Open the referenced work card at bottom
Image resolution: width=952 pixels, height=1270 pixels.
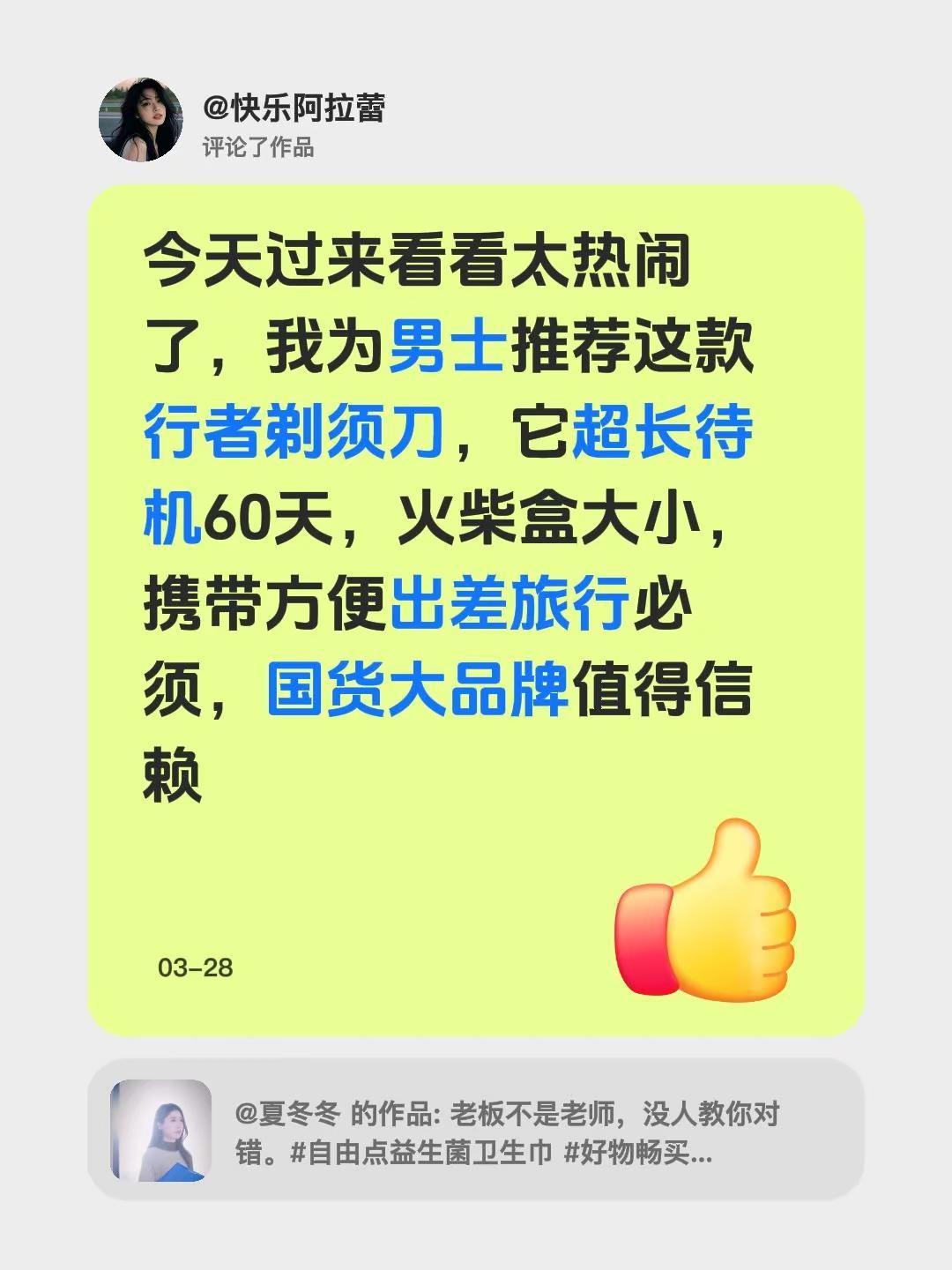(476, 1133)
